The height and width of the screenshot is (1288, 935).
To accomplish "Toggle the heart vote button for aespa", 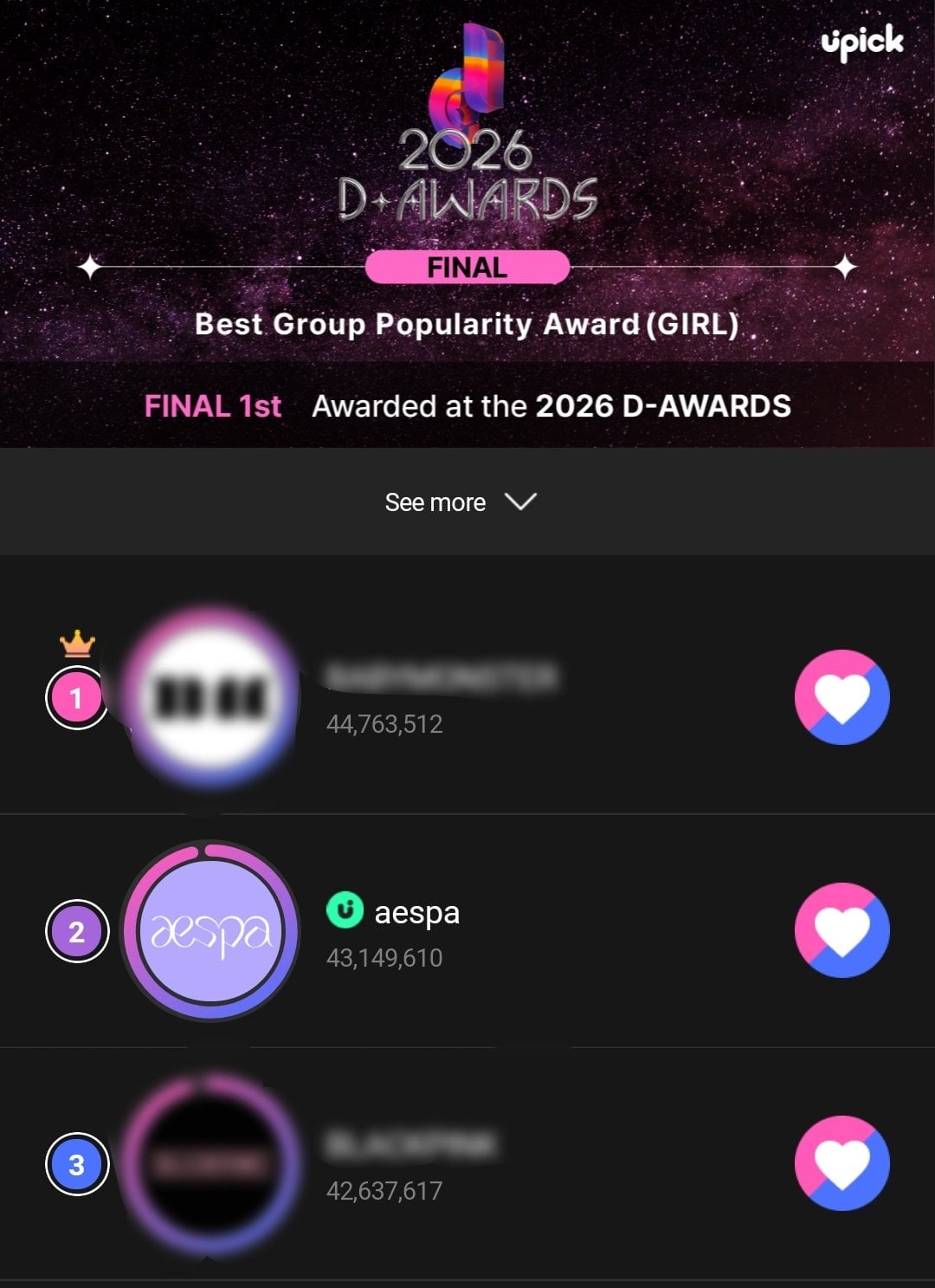I will (x=841, y=931).
